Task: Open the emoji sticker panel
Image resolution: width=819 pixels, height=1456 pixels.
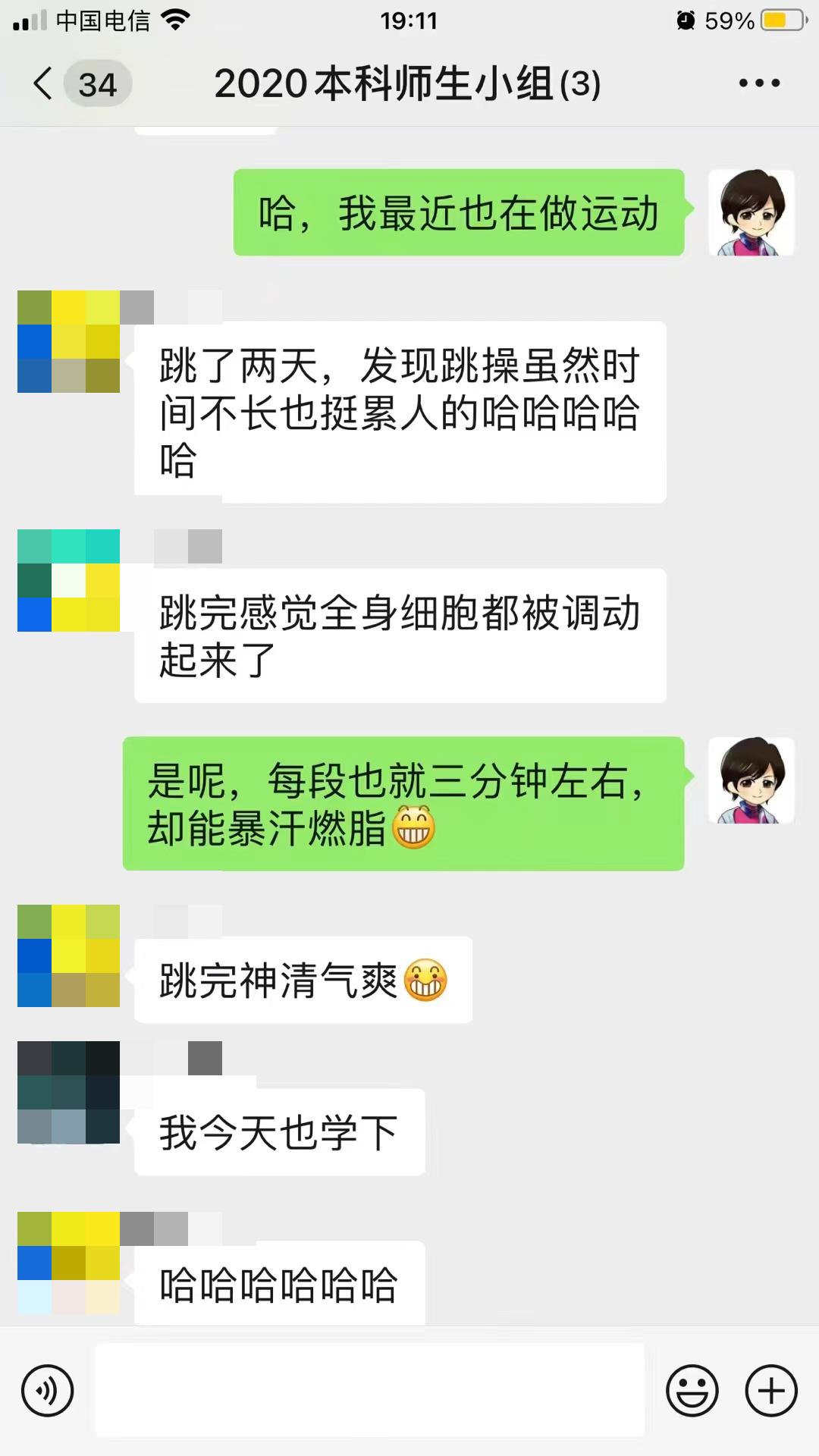Action: click(692, 1391)
